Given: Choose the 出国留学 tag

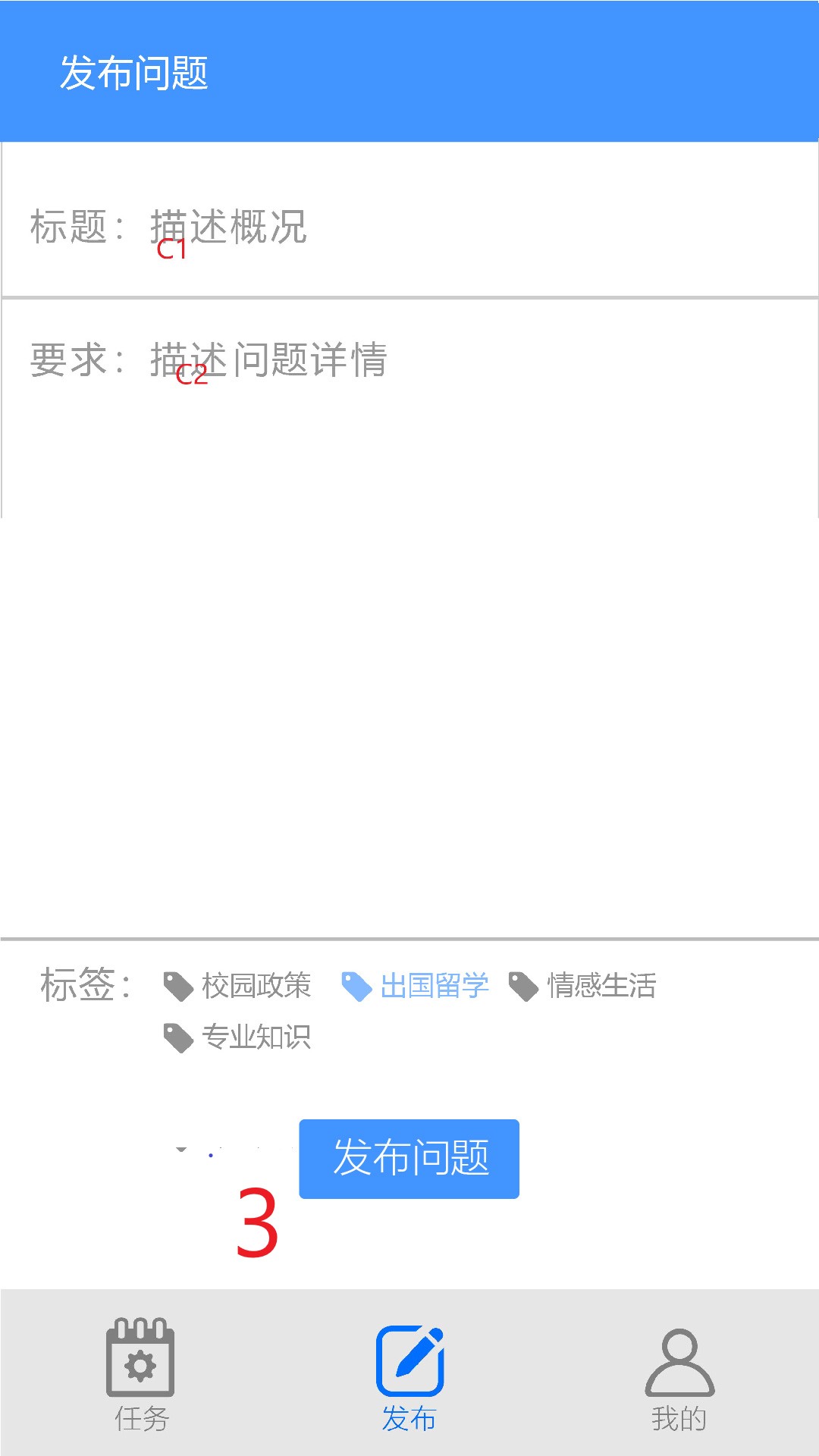Looking at the screenshot, I should click(416, 986).
